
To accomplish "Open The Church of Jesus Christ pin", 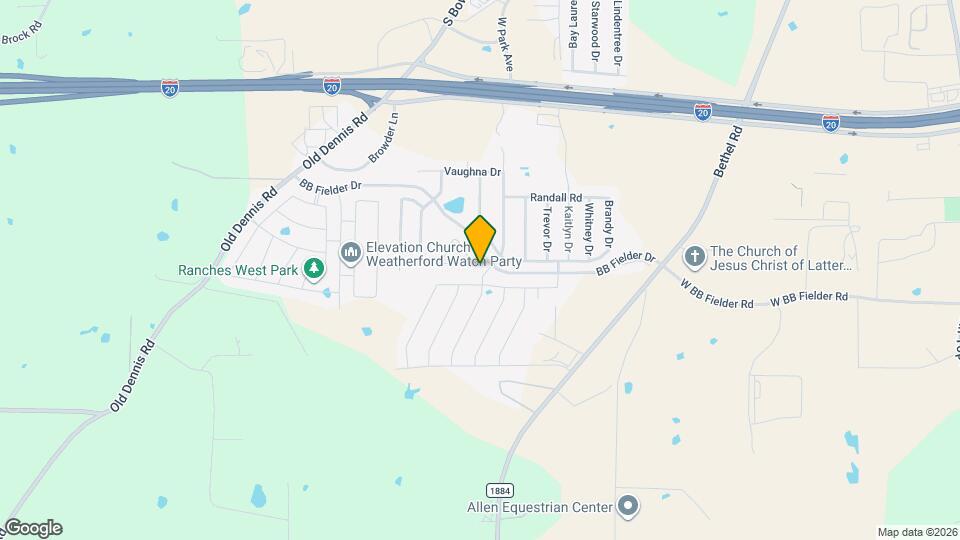I will [x=694, y=258].
